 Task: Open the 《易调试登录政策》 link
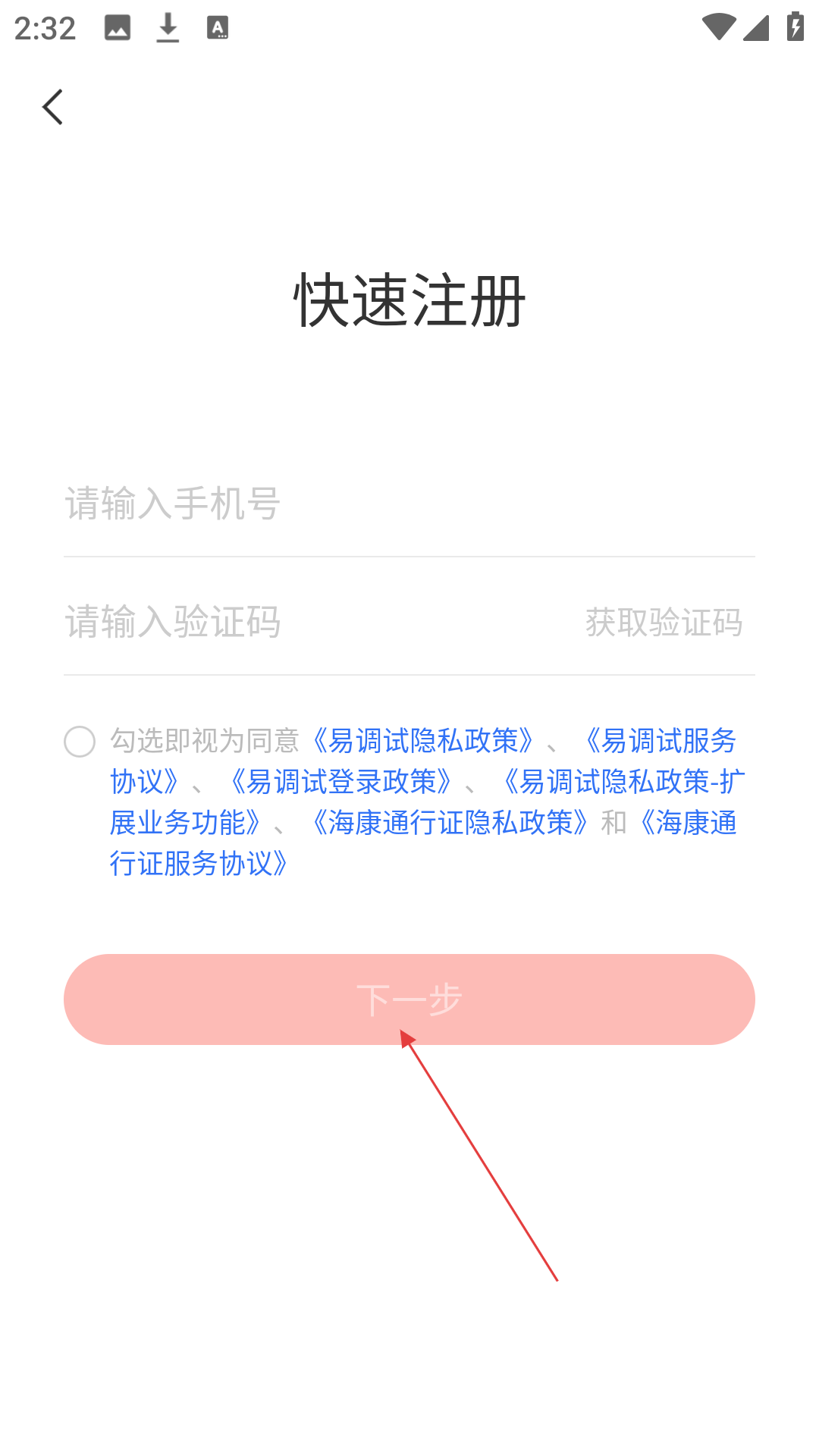coord(341,782)
